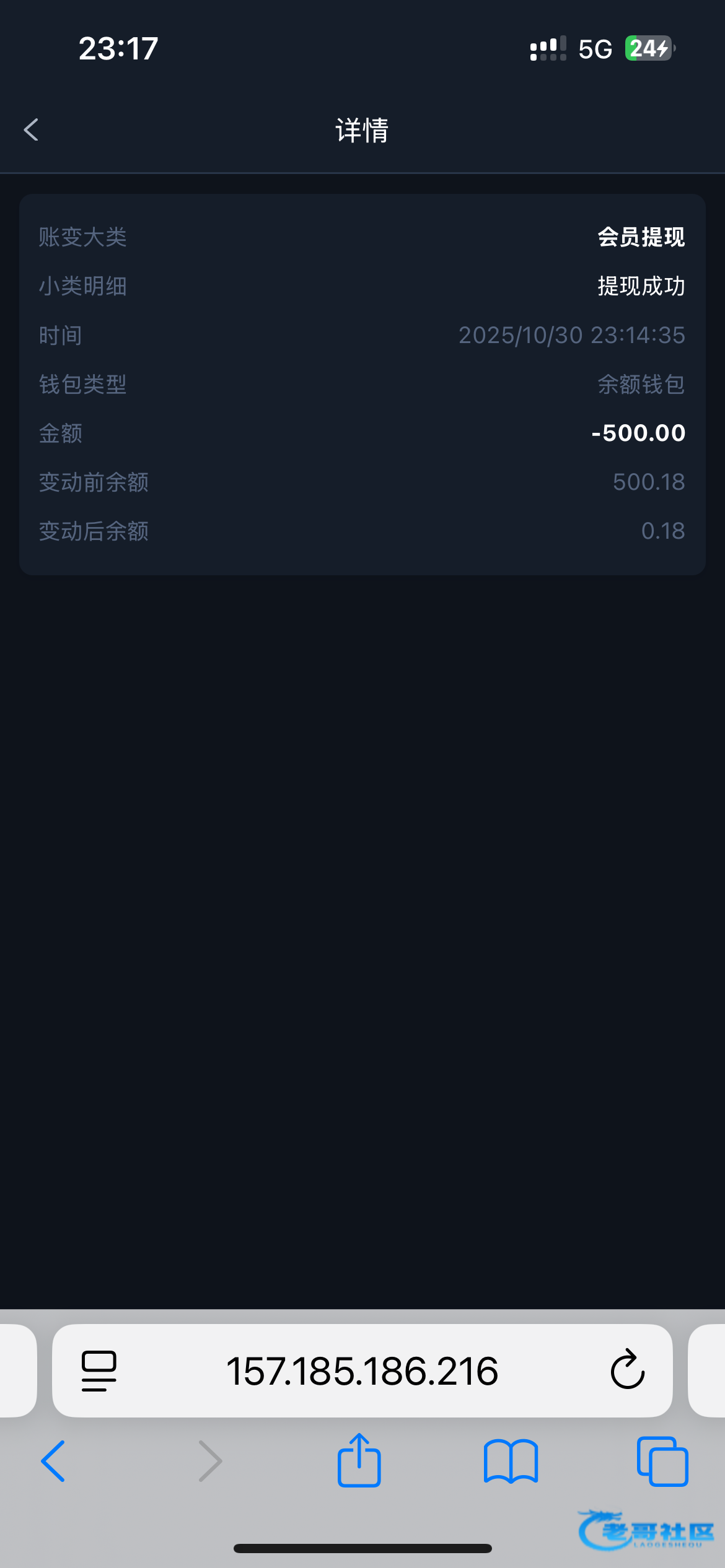The image size is (725, 1568).
Task: Share this page via Safari share icon
Action: coord(359,1461)
